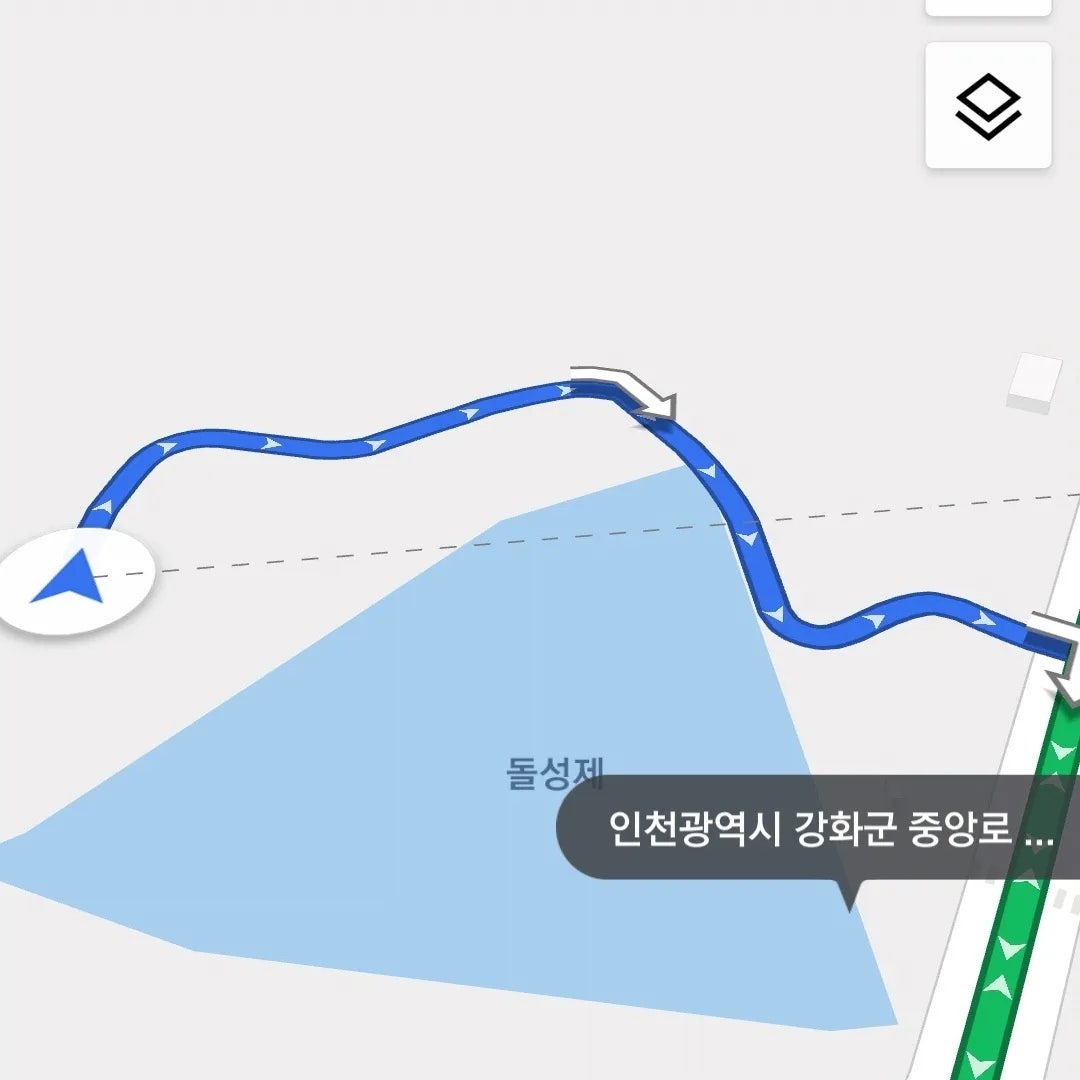Tap the current location arrow marker
Image resolution: width=1080 pixels, height=1080 pixels.
point(74,580)
